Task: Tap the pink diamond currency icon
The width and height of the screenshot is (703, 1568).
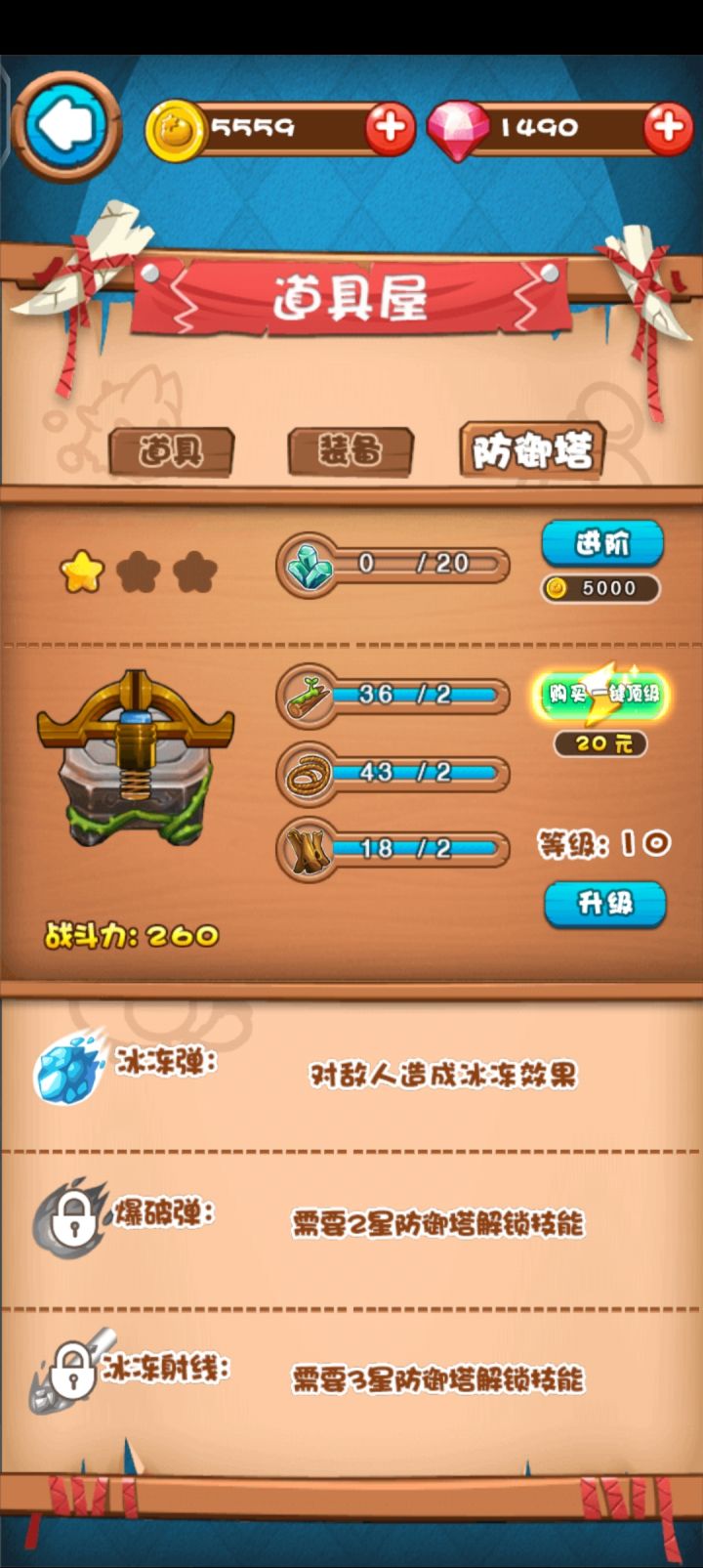Action: pyautogui.click(x=455, y=127)
